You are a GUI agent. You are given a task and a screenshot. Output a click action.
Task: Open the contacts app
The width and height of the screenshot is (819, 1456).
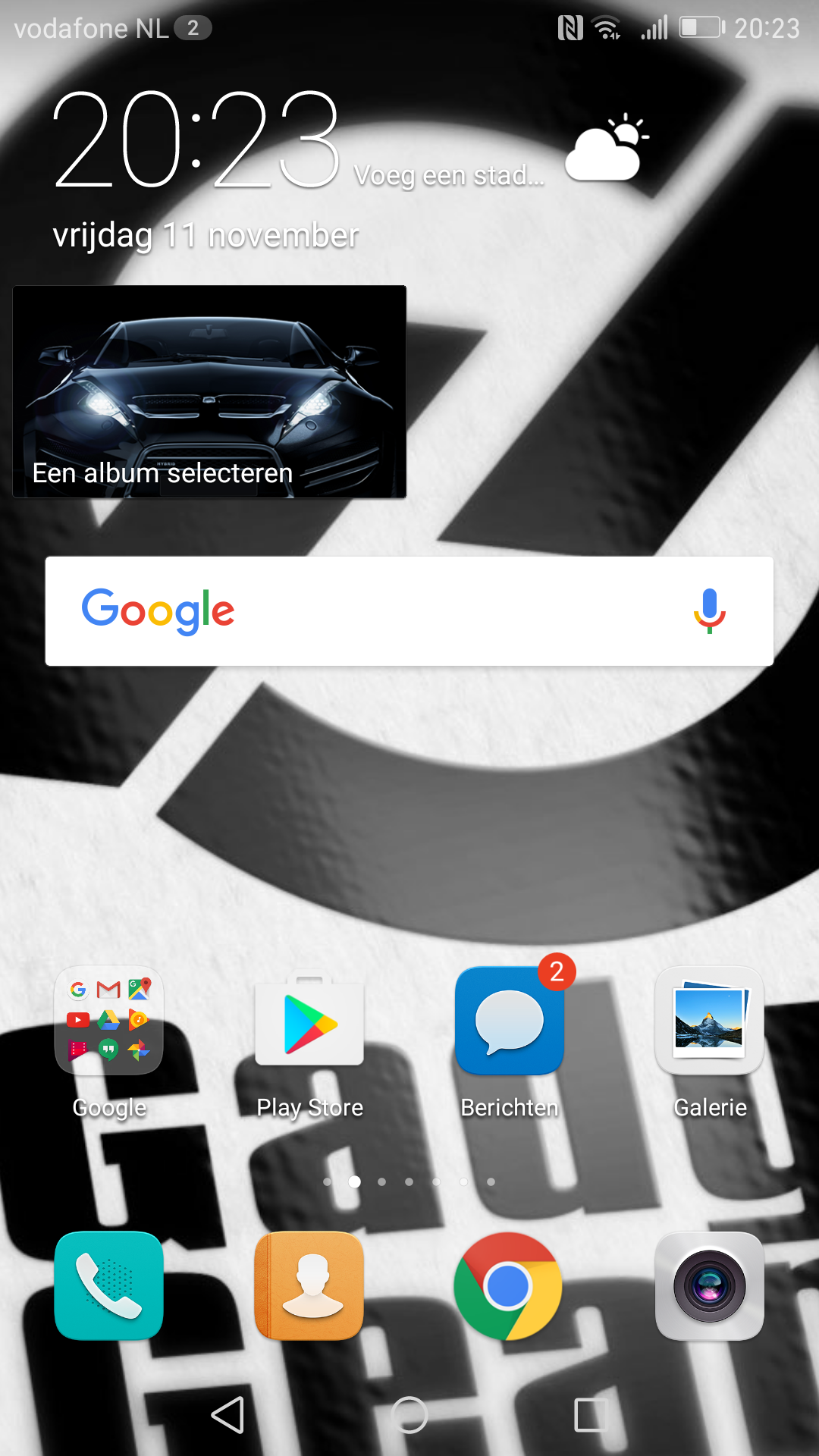click(309, 1286)
